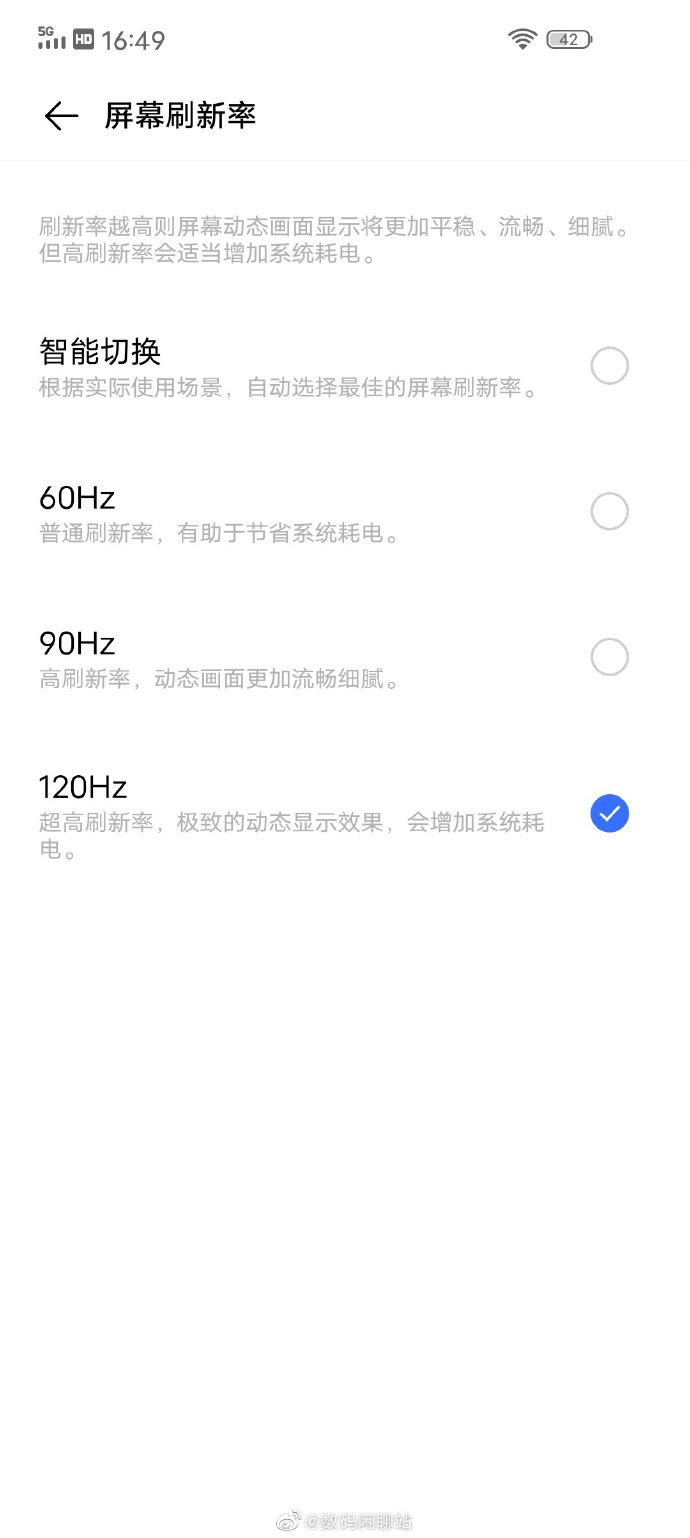Screen dimensions: 690x1538
Task: Choose the 60Hz refresh rate
Action: 609,512
